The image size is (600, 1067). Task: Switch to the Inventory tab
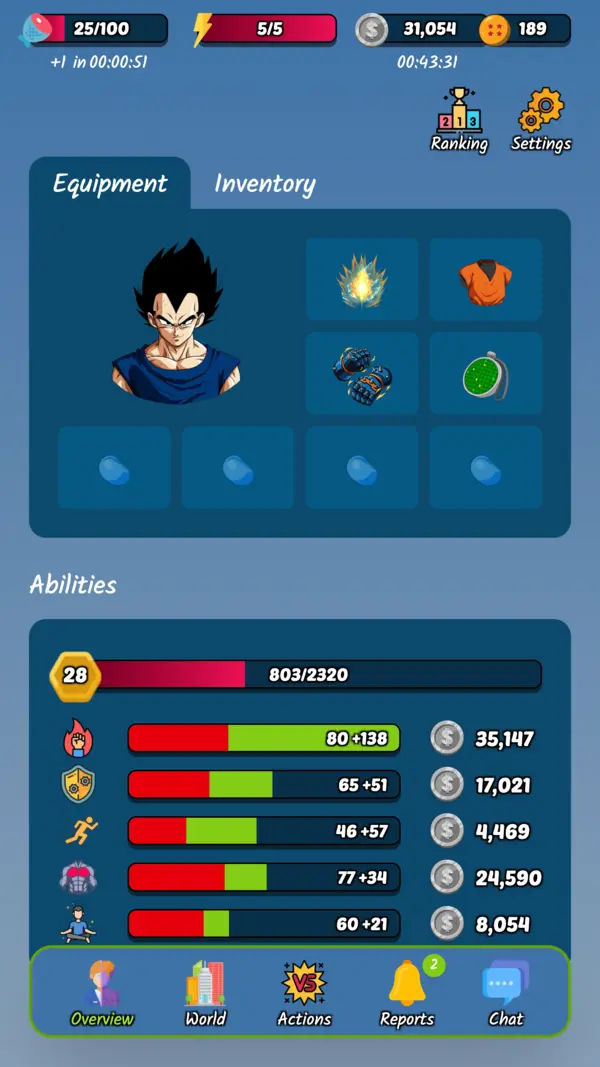point(265,184)
